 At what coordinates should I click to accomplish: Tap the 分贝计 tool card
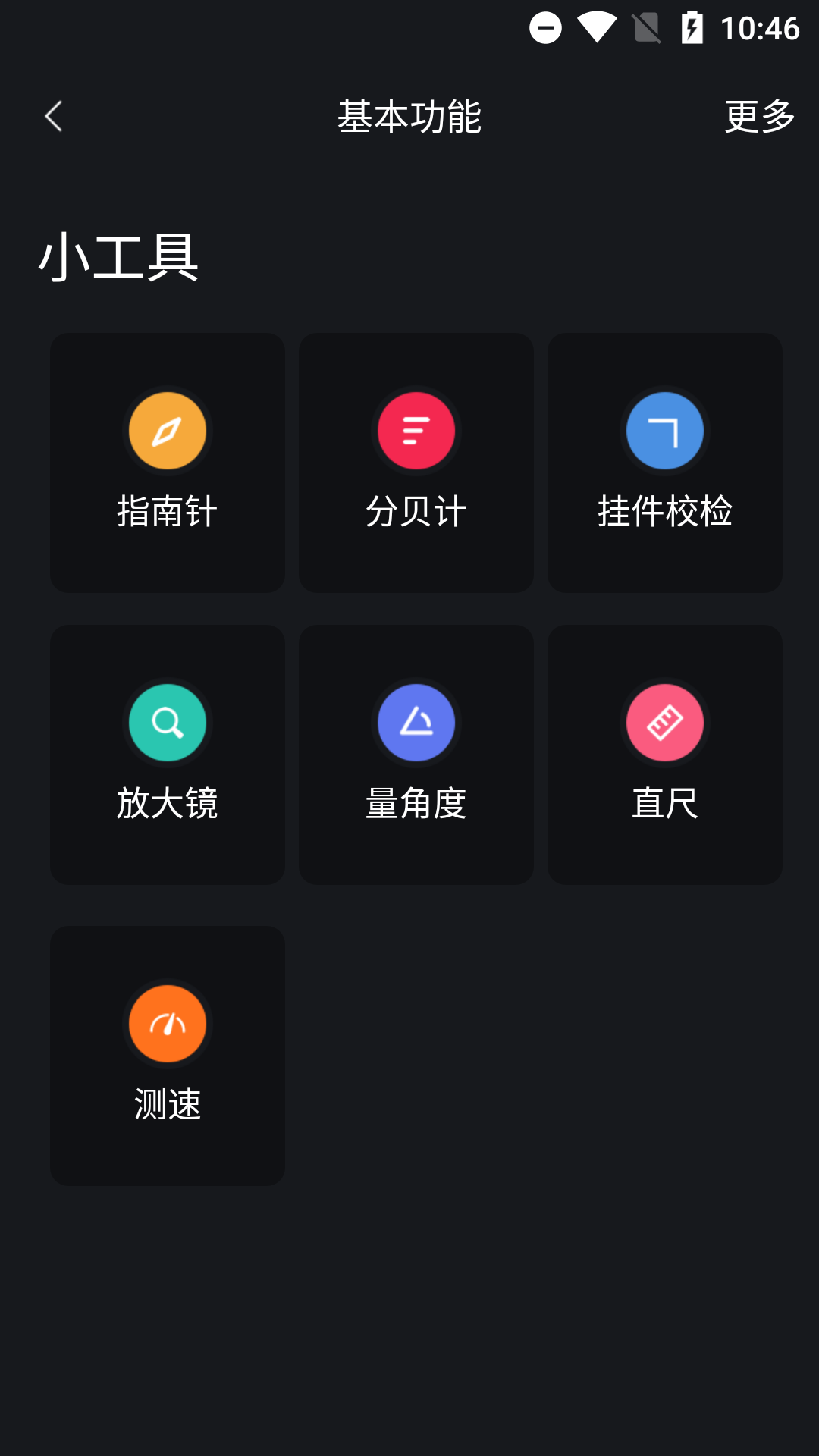tap(416, 463)
